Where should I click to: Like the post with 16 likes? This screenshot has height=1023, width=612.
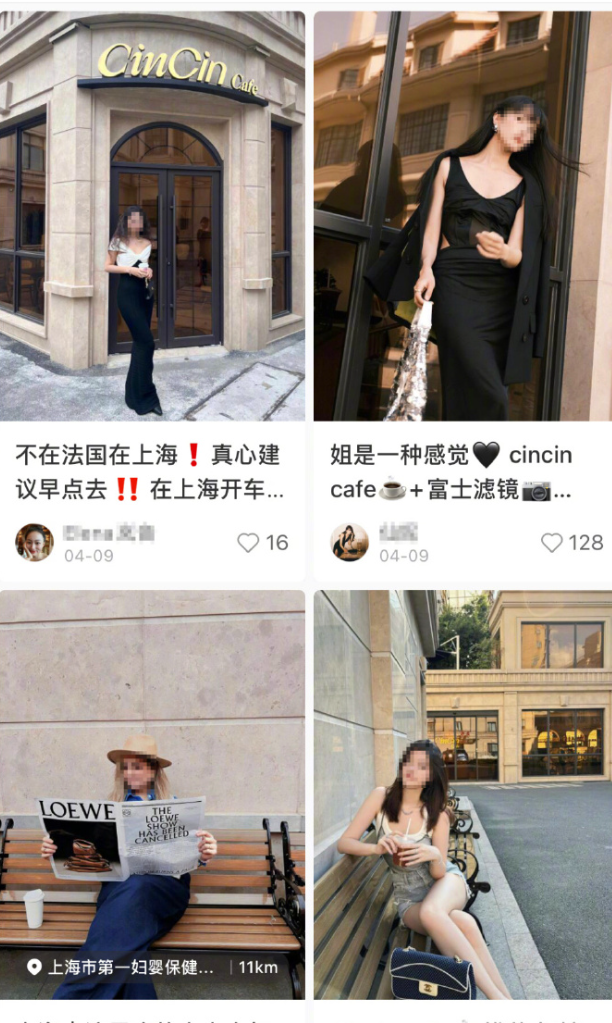pos(248,542)
